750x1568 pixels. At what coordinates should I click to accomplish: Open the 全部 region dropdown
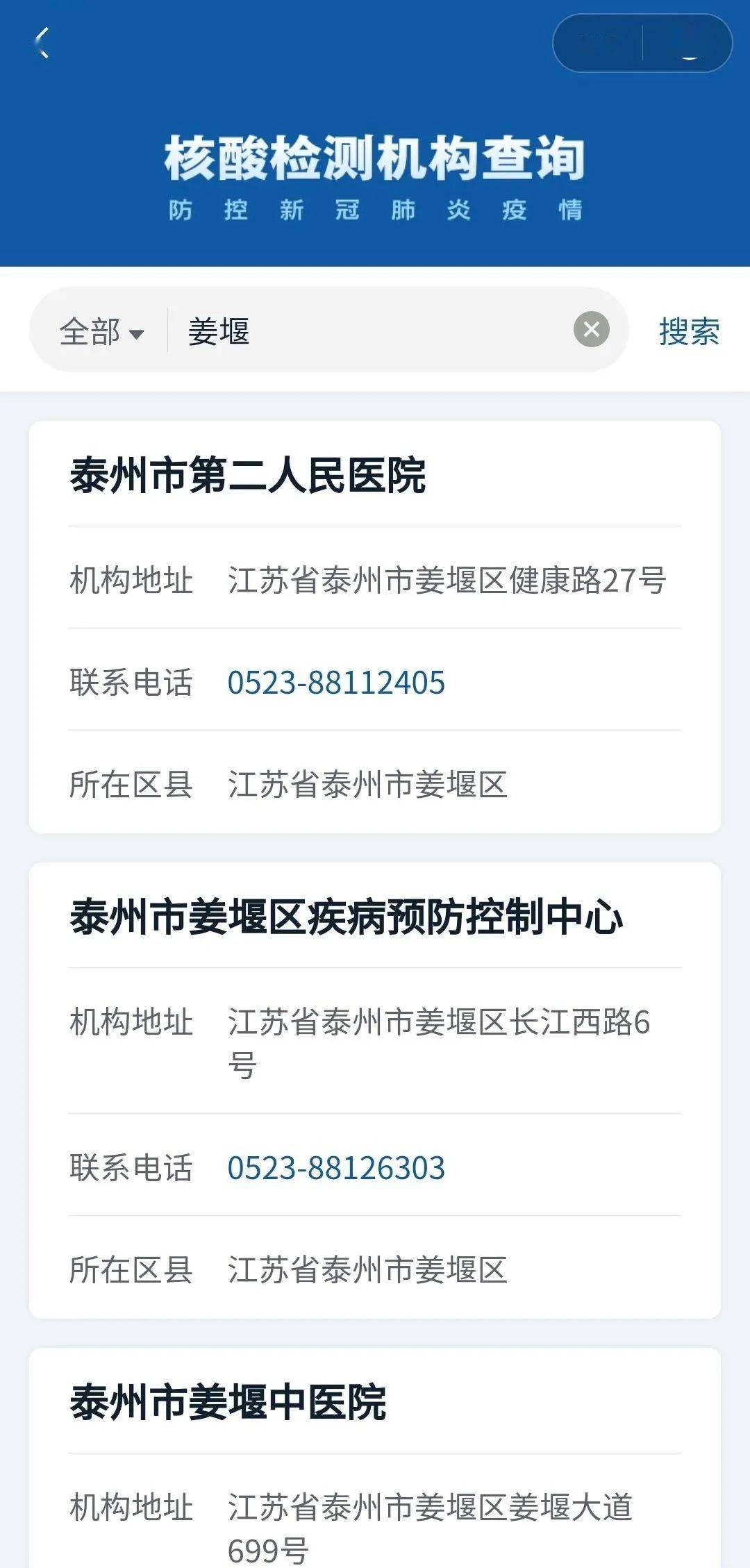tap(101, 331)
